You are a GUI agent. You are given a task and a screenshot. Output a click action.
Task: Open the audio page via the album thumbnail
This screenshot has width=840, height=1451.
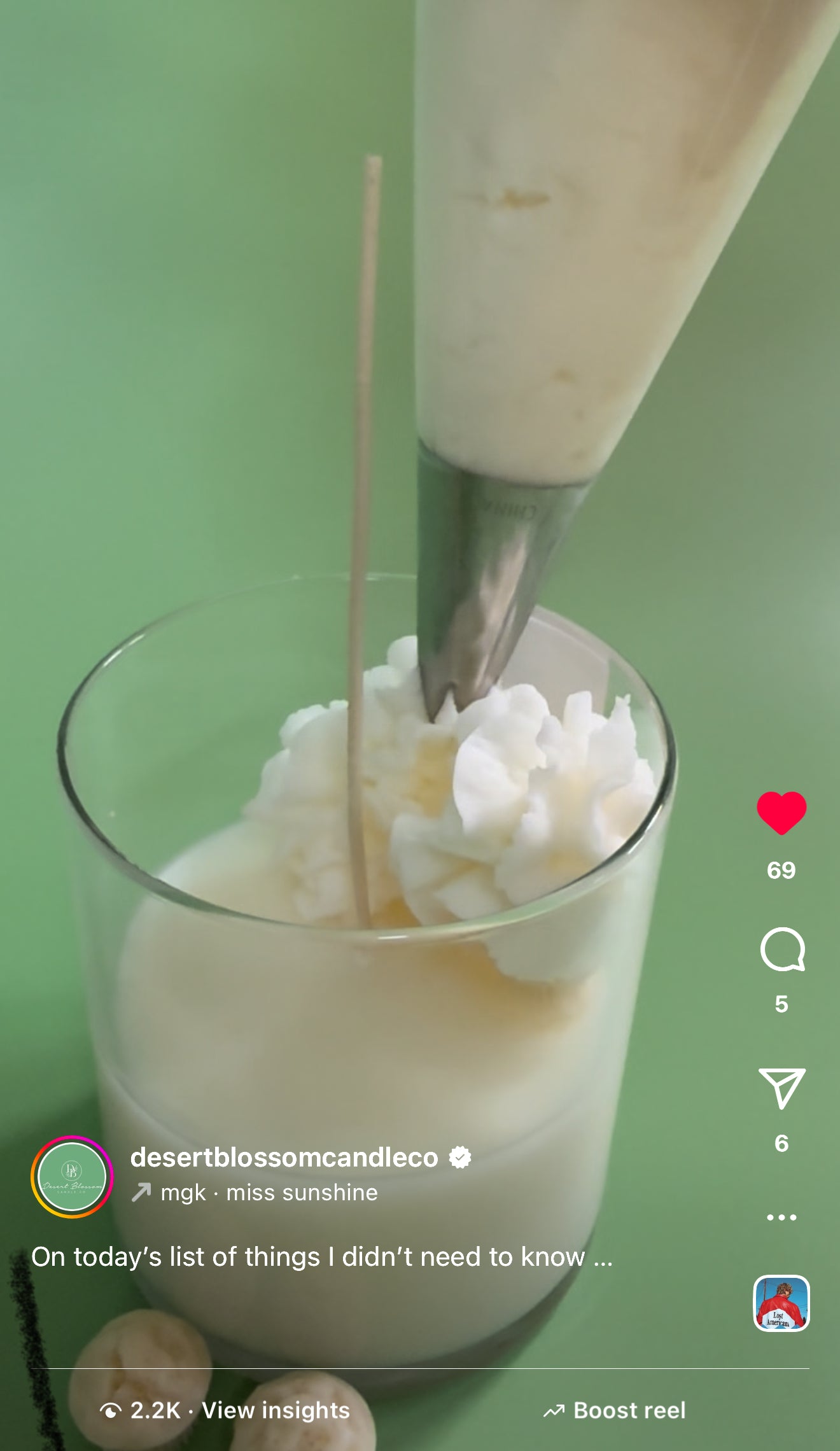click(781, 1303)
